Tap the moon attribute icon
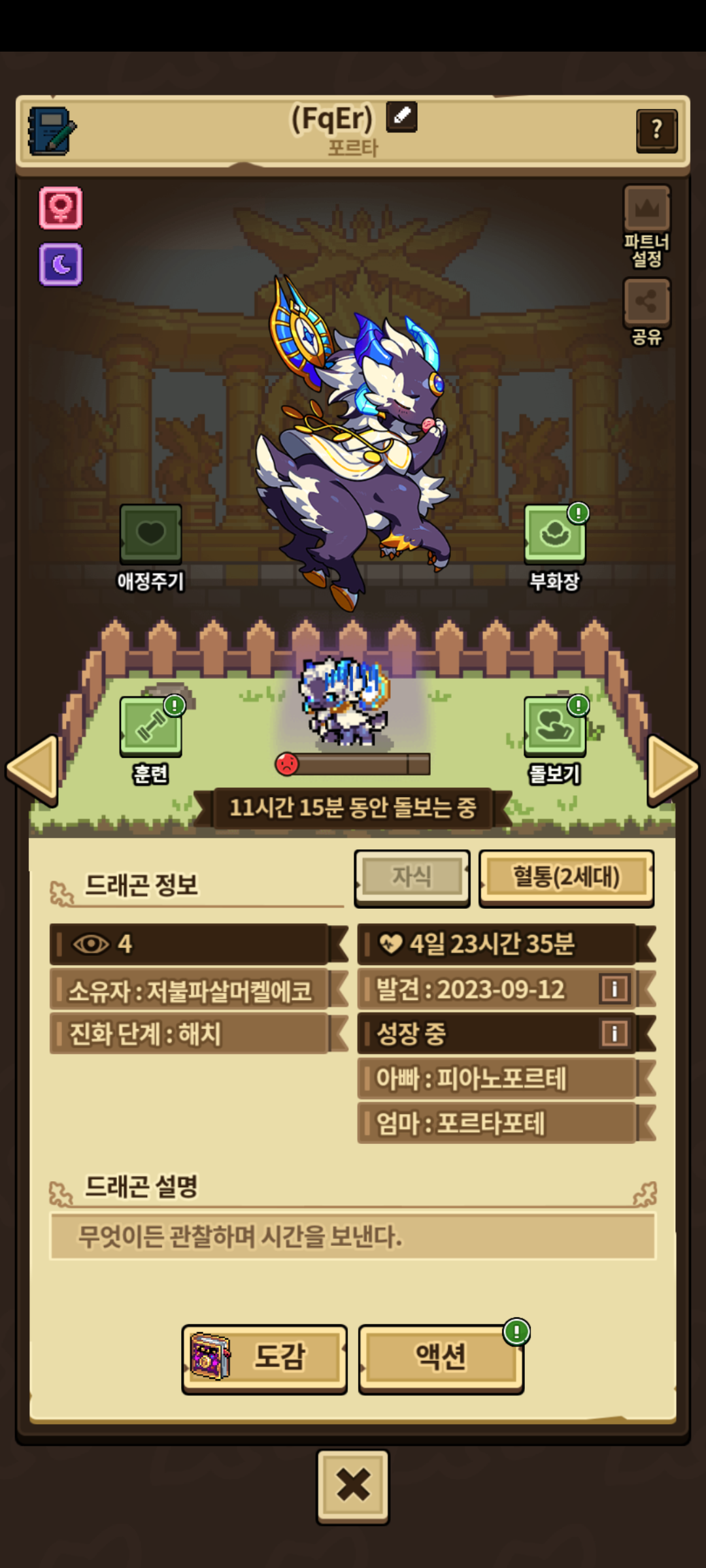 [x=61, y=265]
